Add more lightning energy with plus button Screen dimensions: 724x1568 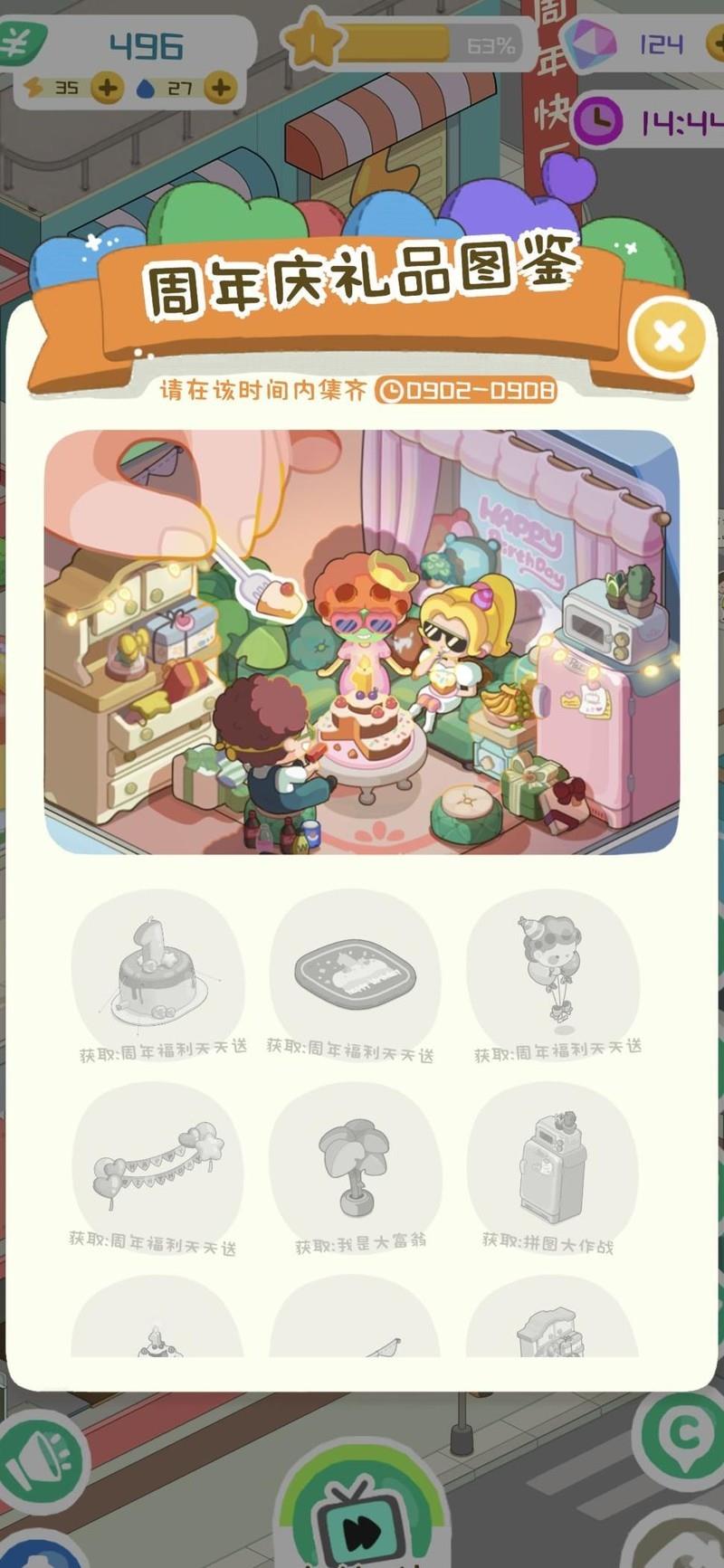(108, 88)
